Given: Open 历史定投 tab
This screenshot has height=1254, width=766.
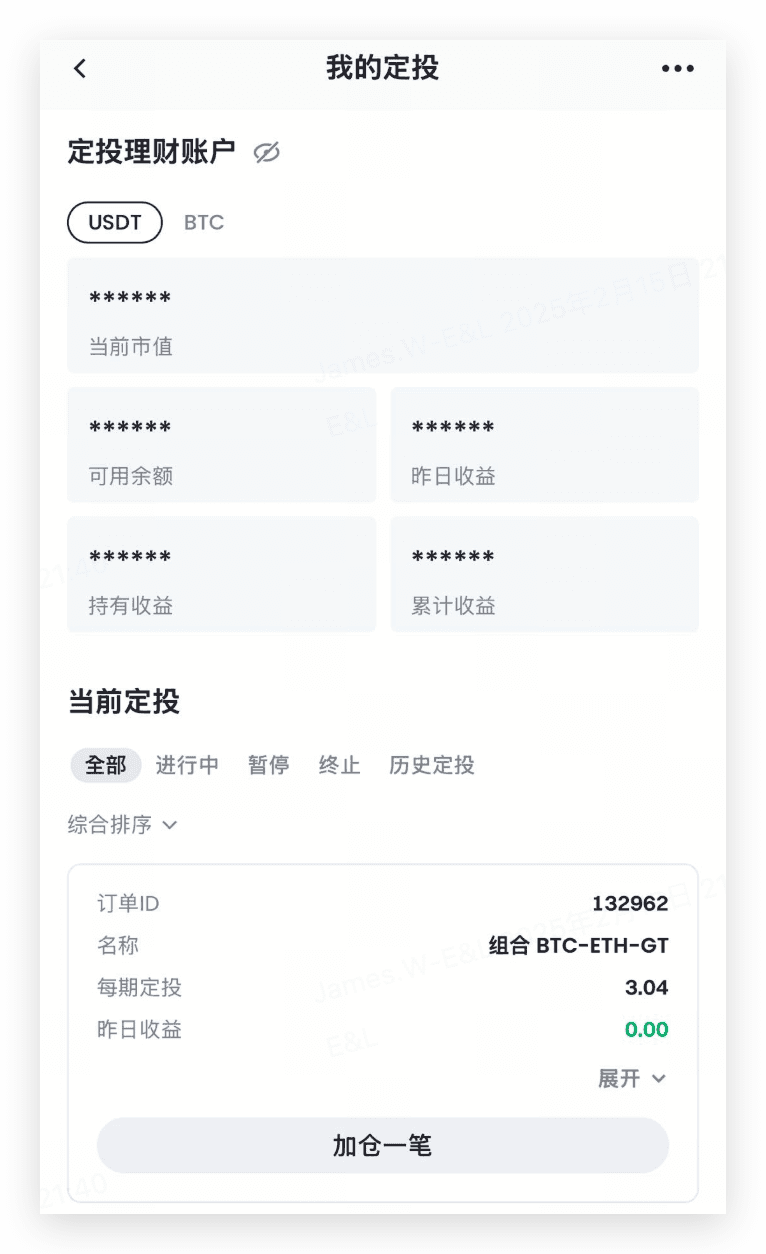Looking at the screenshot, I should tap(431, 765).
